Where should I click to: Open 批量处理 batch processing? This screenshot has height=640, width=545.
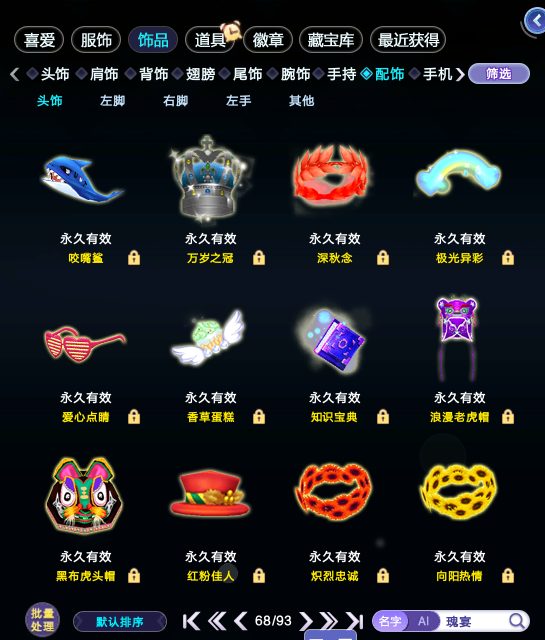(42, 620)
